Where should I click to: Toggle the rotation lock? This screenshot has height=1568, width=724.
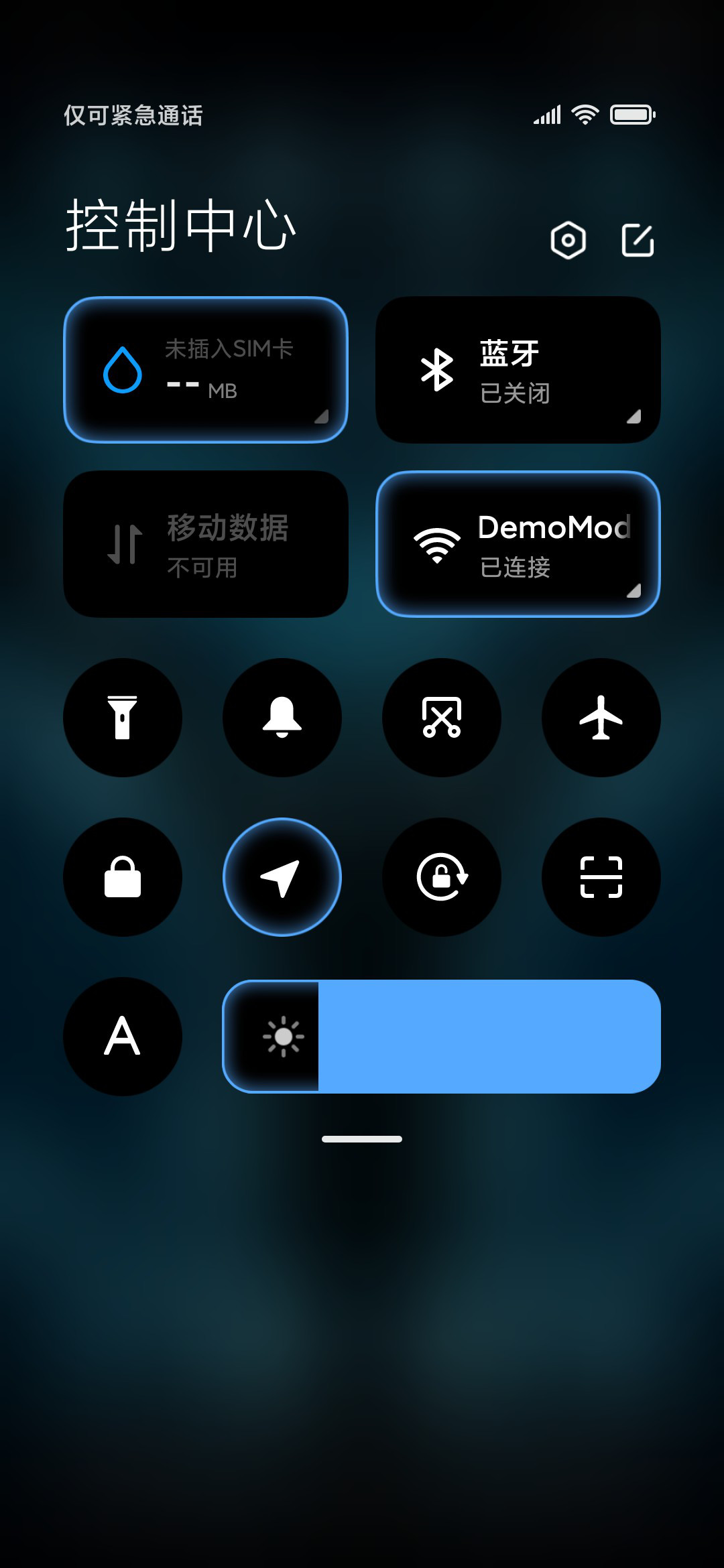[442, 877]
